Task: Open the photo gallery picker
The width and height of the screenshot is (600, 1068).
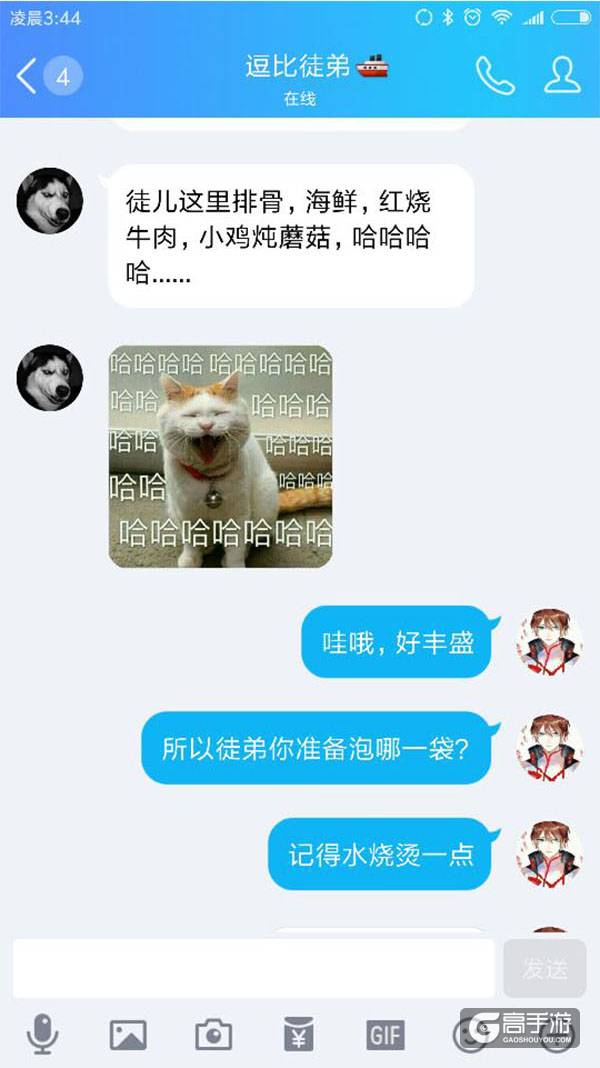Action: (x=128, y=1034)
